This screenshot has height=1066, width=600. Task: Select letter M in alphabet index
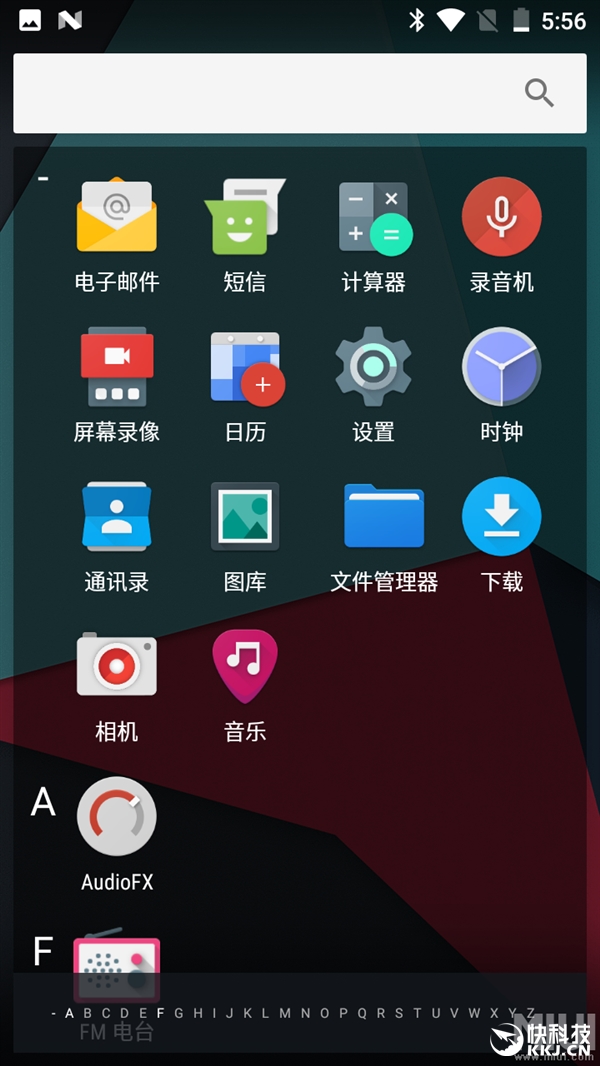point(284,1013)
